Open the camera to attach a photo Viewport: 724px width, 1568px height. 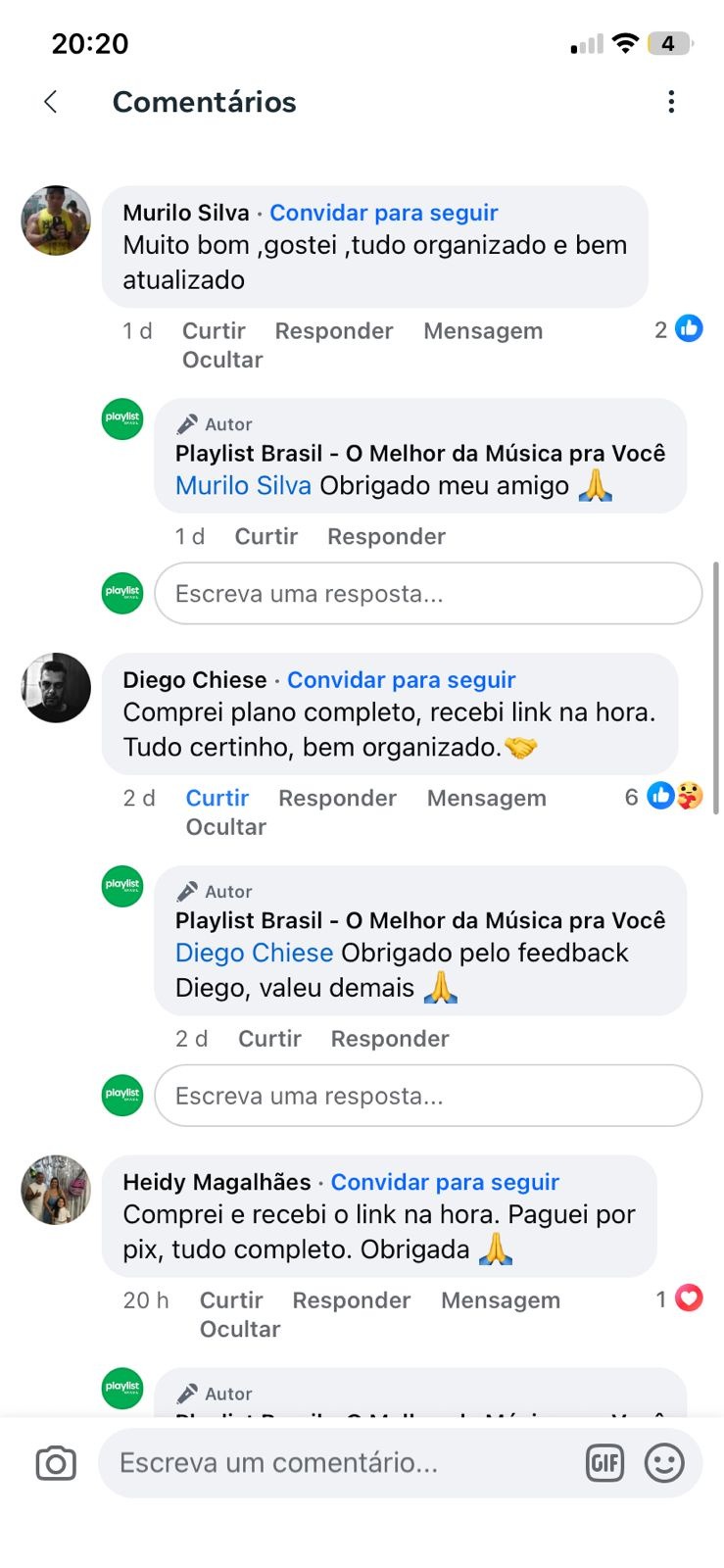[x=56, y=1463]
